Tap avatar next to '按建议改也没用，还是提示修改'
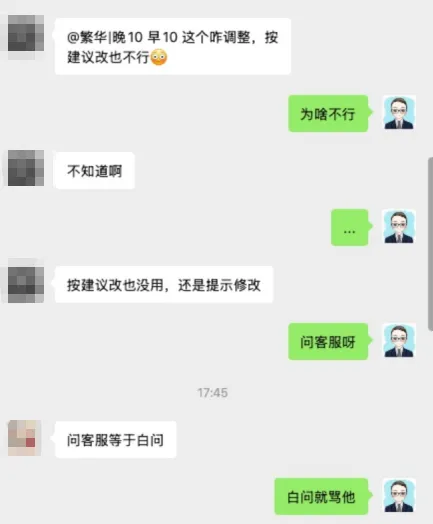433x524 pixels. coord(26,285)
